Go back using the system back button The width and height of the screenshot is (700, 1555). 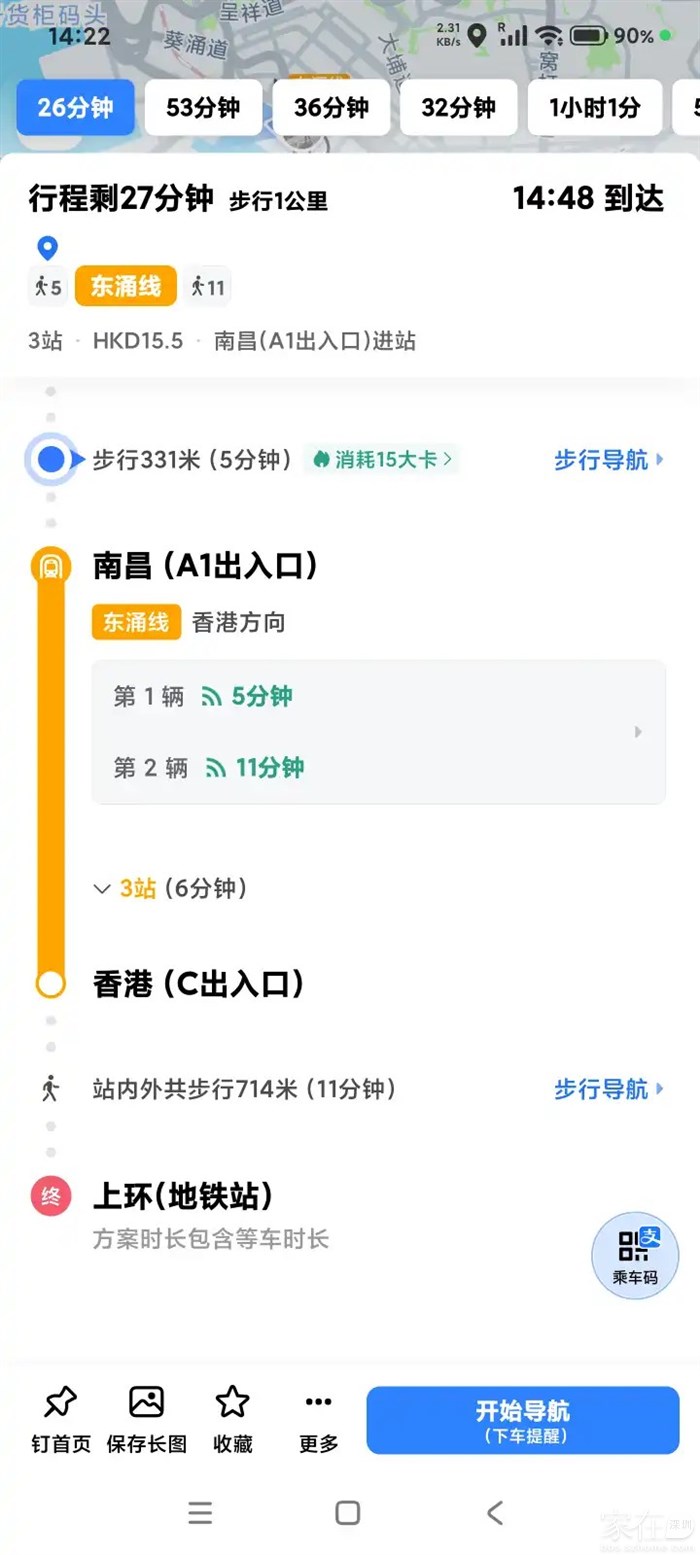click(x=495, y=1513)
